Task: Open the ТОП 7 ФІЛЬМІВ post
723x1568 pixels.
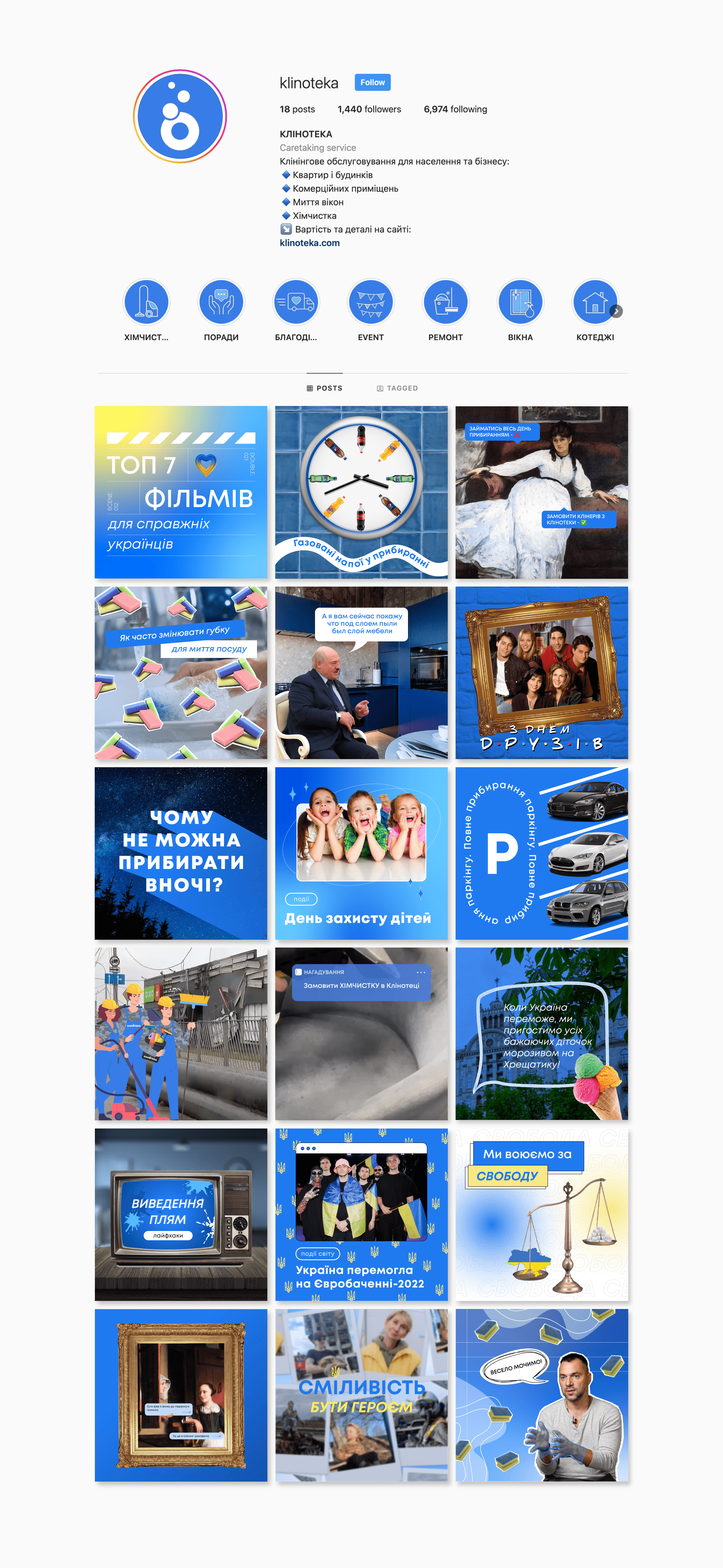Action: [x=181, y=493]
